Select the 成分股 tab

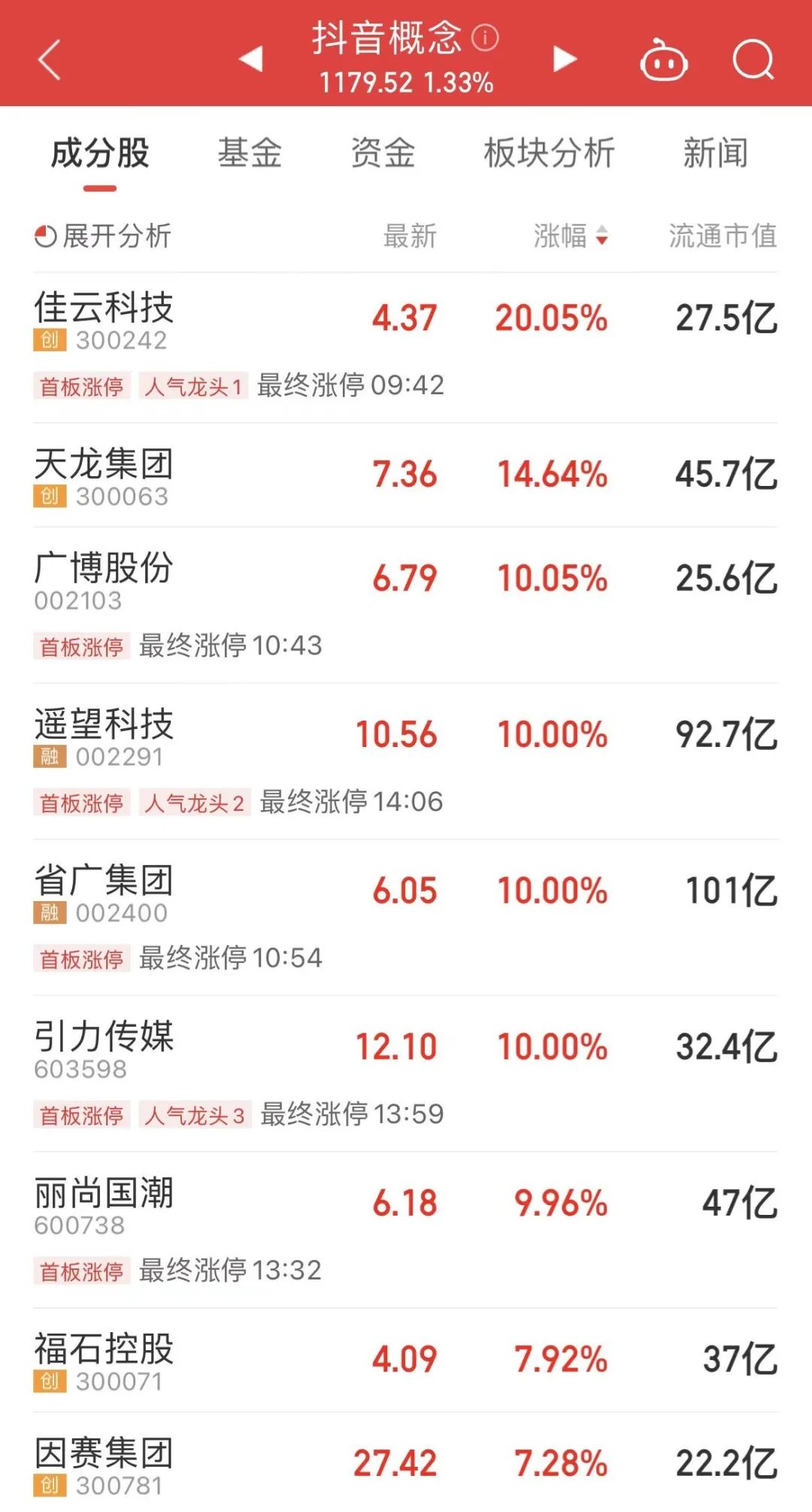[x=100, y=153]
